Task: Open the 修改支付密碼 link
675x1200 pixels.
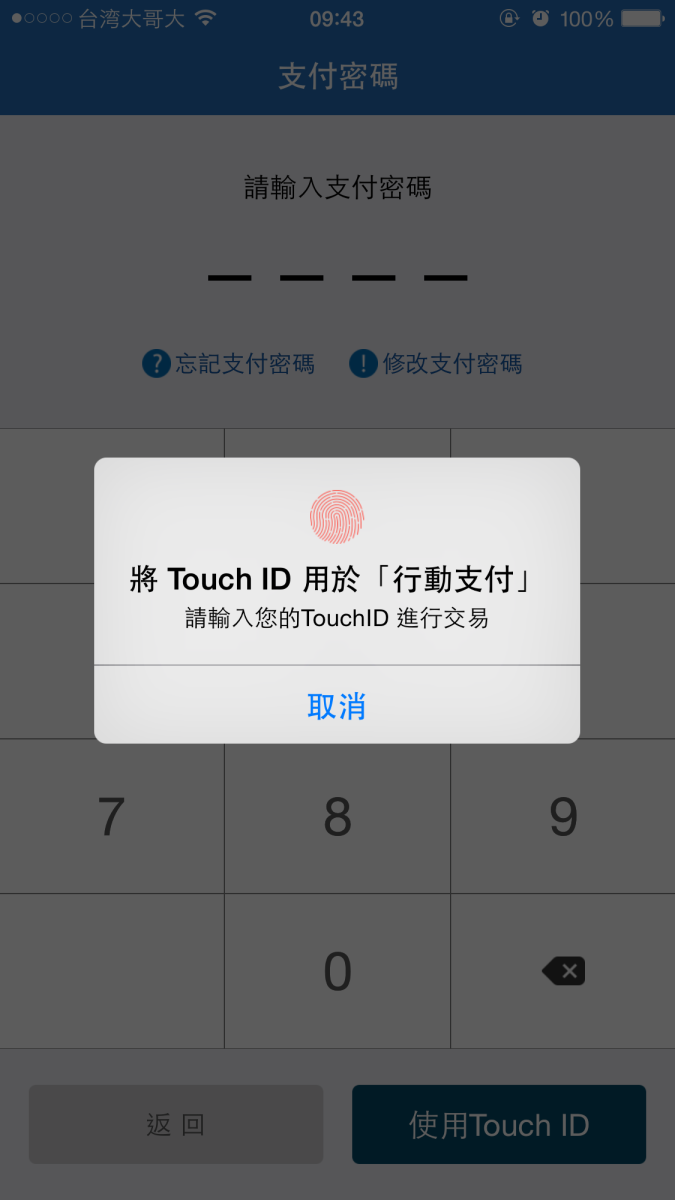Action: [435, 363]
